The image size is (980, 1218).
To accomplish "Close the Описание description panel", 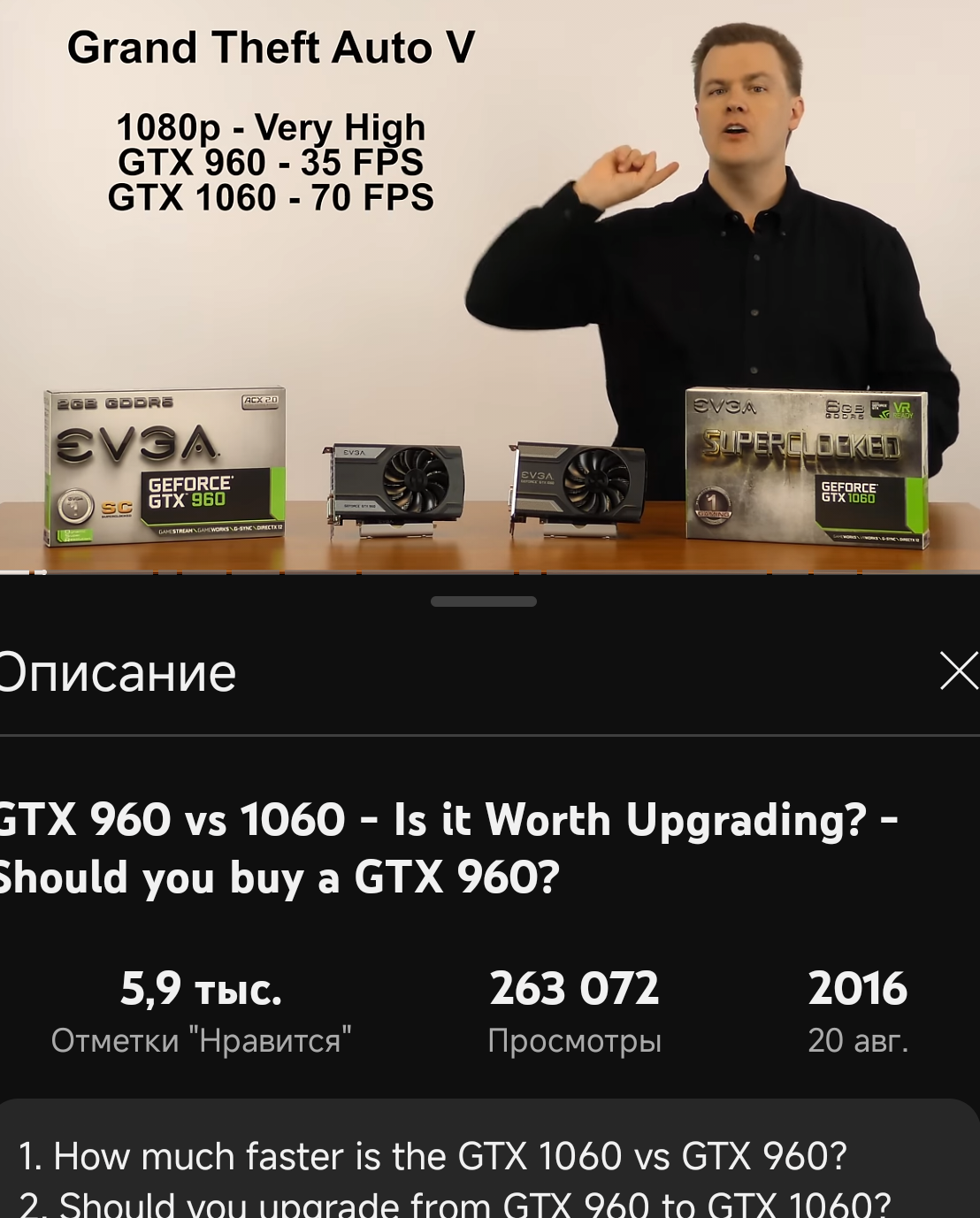I will [x=957, y=671].
